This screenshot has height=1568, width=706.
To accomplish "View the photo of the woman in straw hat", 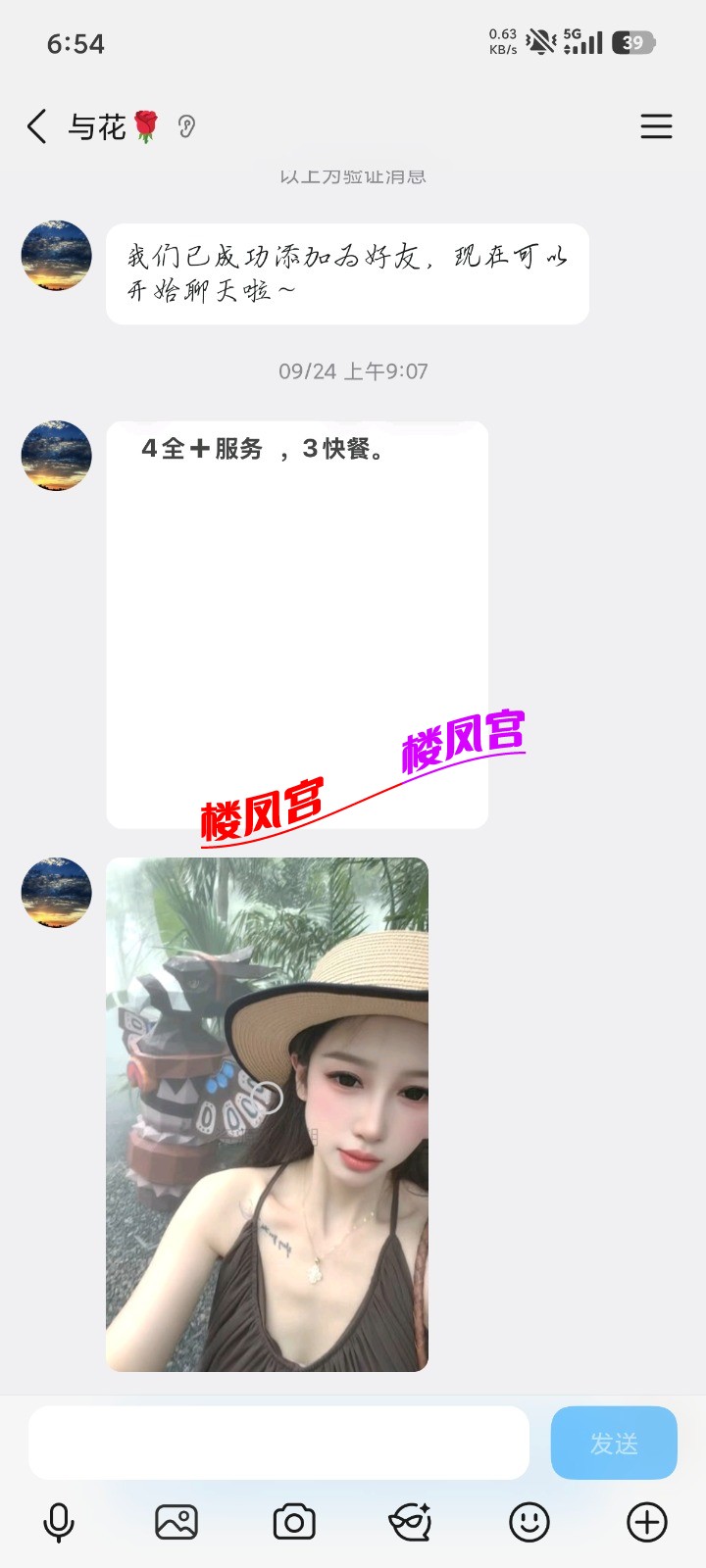I will click(x=267, y=1114).
